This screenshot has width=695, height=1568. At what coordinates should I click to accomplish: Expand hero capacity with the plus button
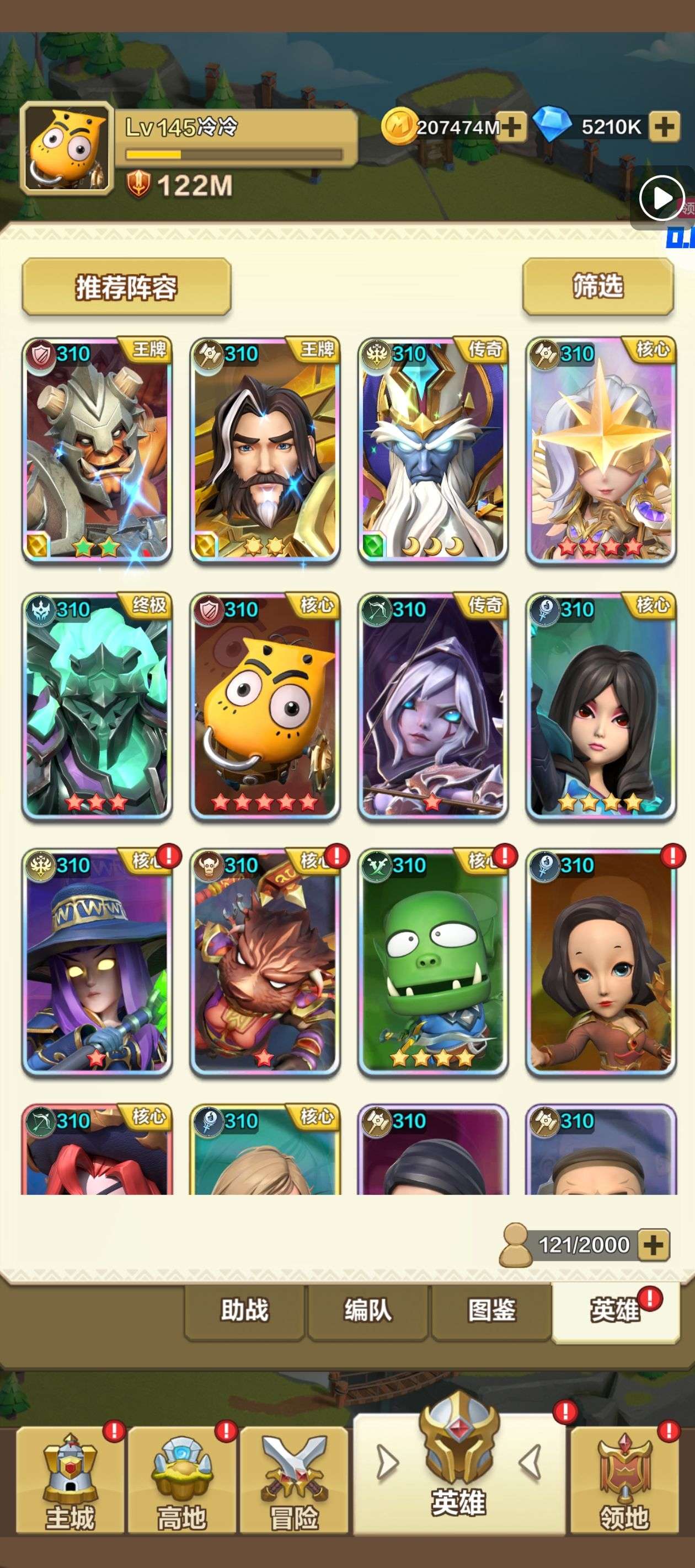point(654,1245)
